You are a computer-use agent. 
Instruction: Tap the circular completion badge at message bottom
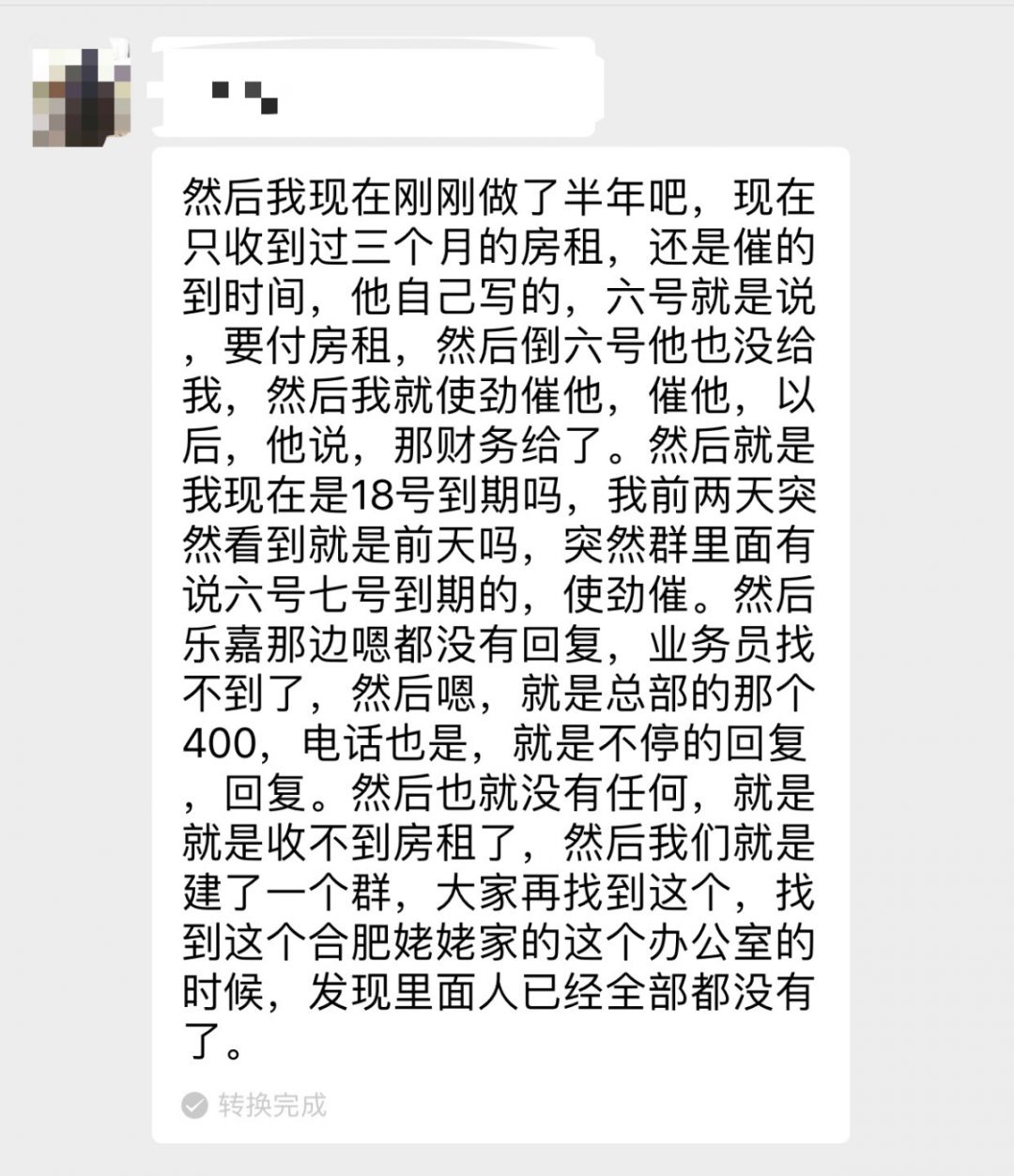pyautogui.click(x=192, y=1106)
